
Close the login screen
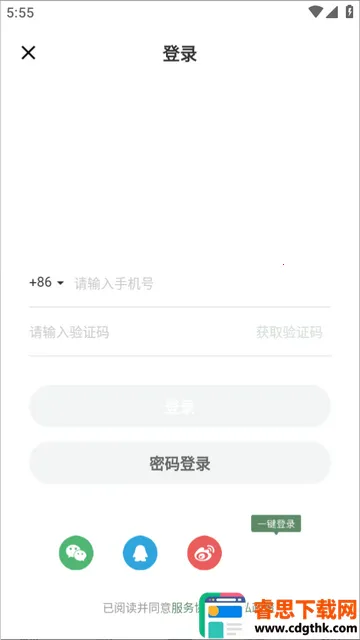pos(28,53)
